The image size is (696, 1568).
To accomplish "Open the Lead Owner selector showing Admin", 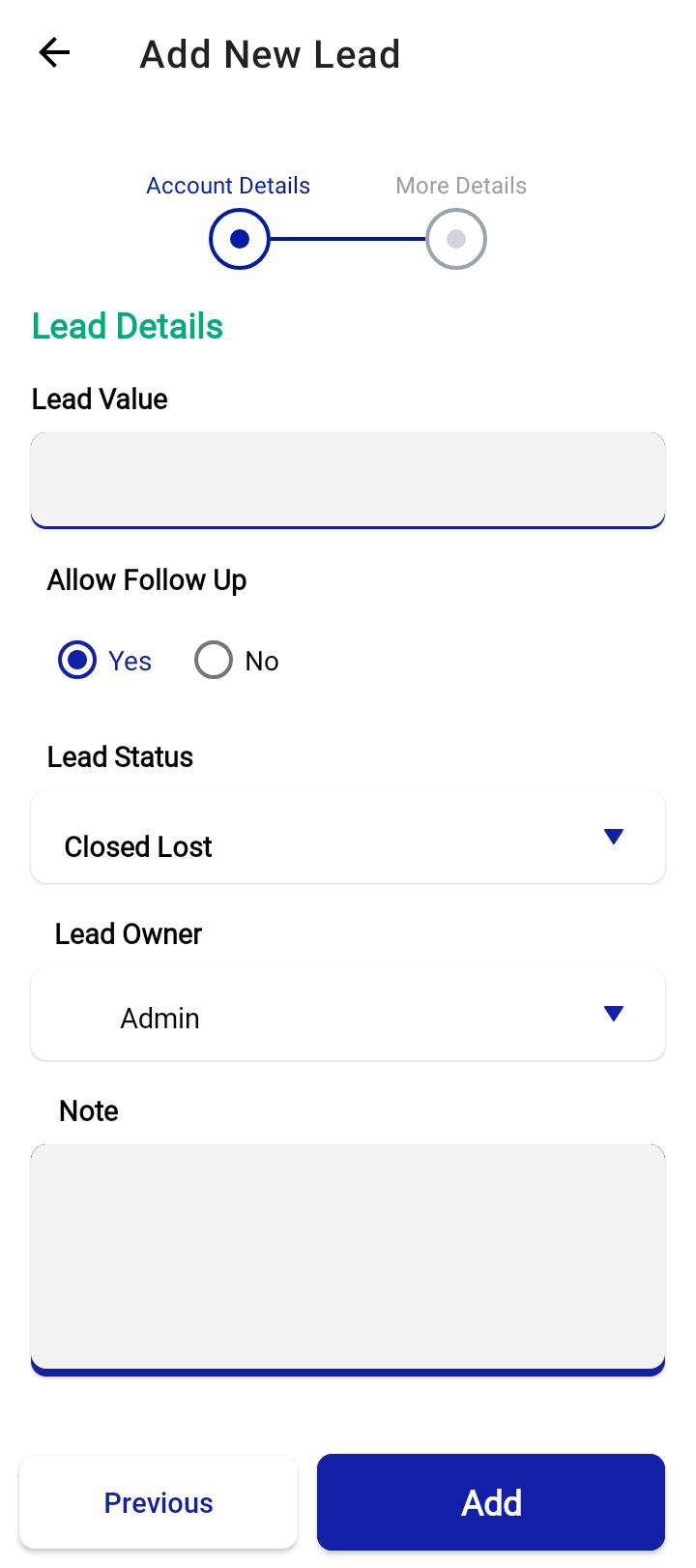I will coord(348,1014).
